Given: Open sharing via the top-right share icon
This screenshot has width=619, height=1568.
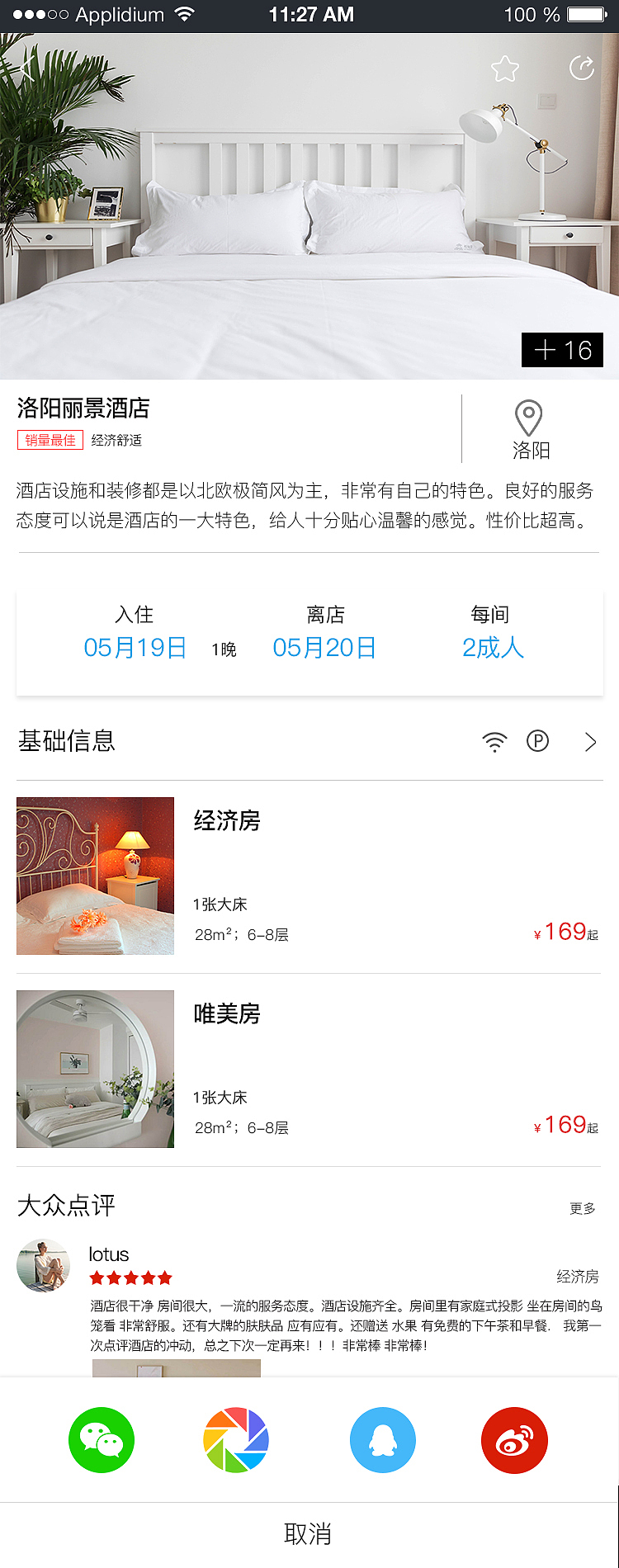Looking at the screenshot, I should (x=583, y=68).
